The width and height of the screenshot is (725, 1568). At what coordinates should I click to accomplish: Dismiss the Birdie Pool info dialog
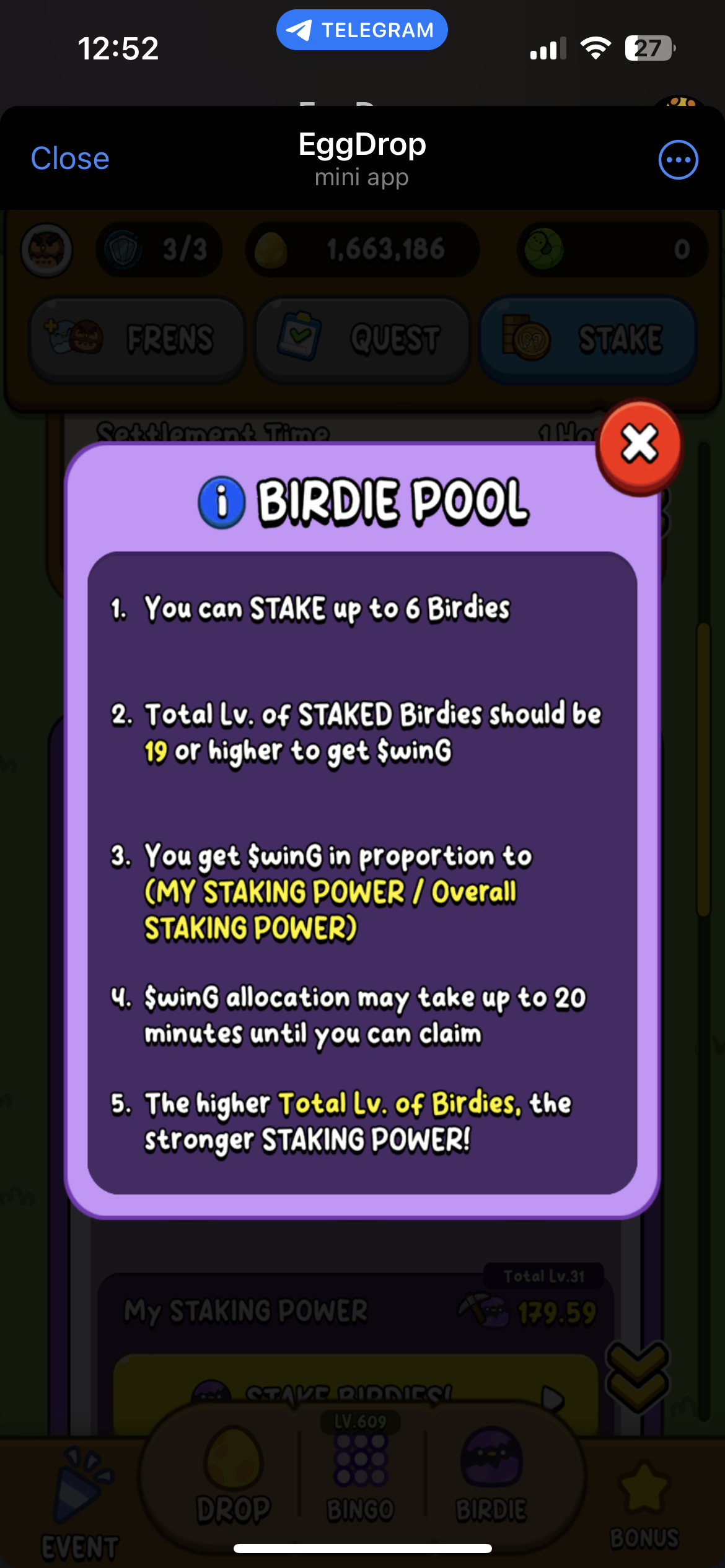(639, 445)
